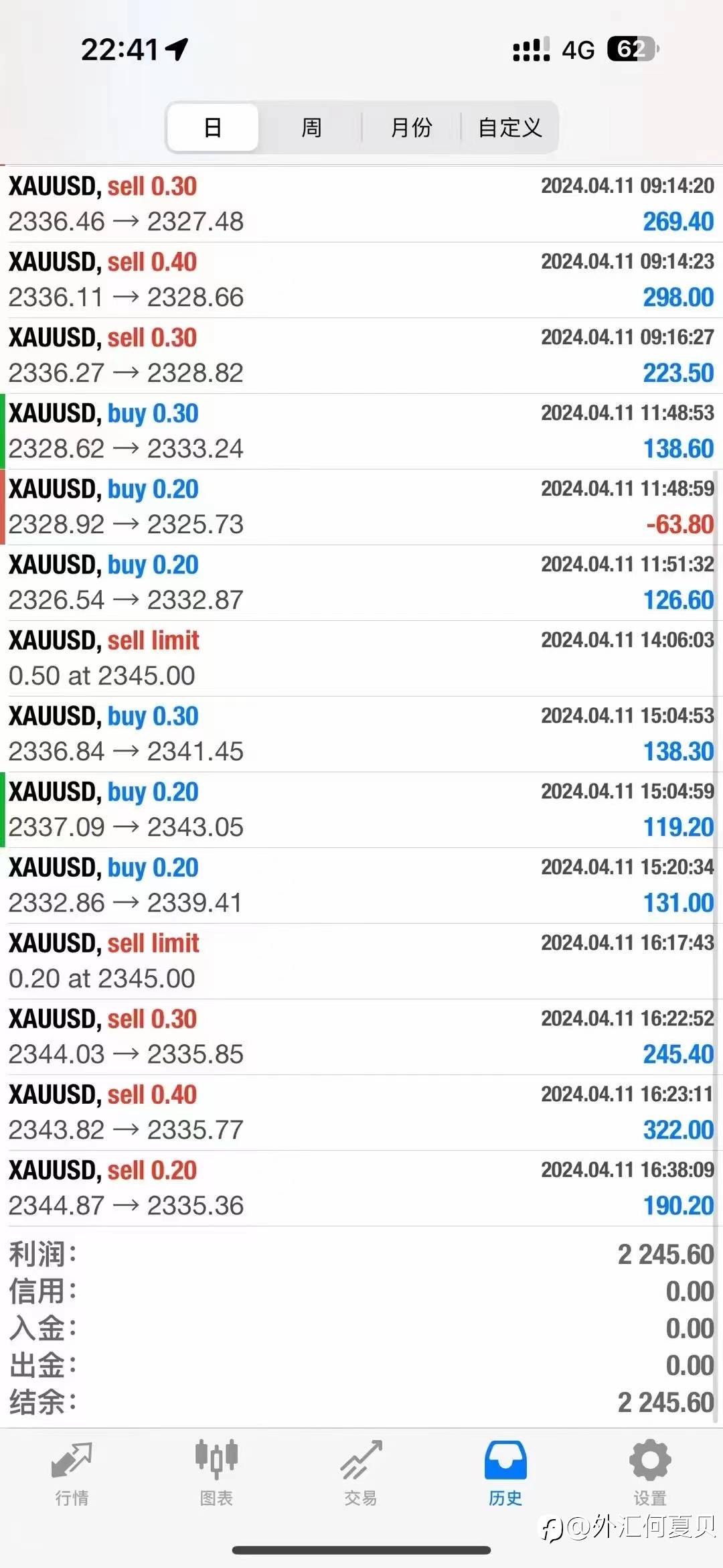Select the 月份 (month) period
The image size is (723, 1568).
411,127
